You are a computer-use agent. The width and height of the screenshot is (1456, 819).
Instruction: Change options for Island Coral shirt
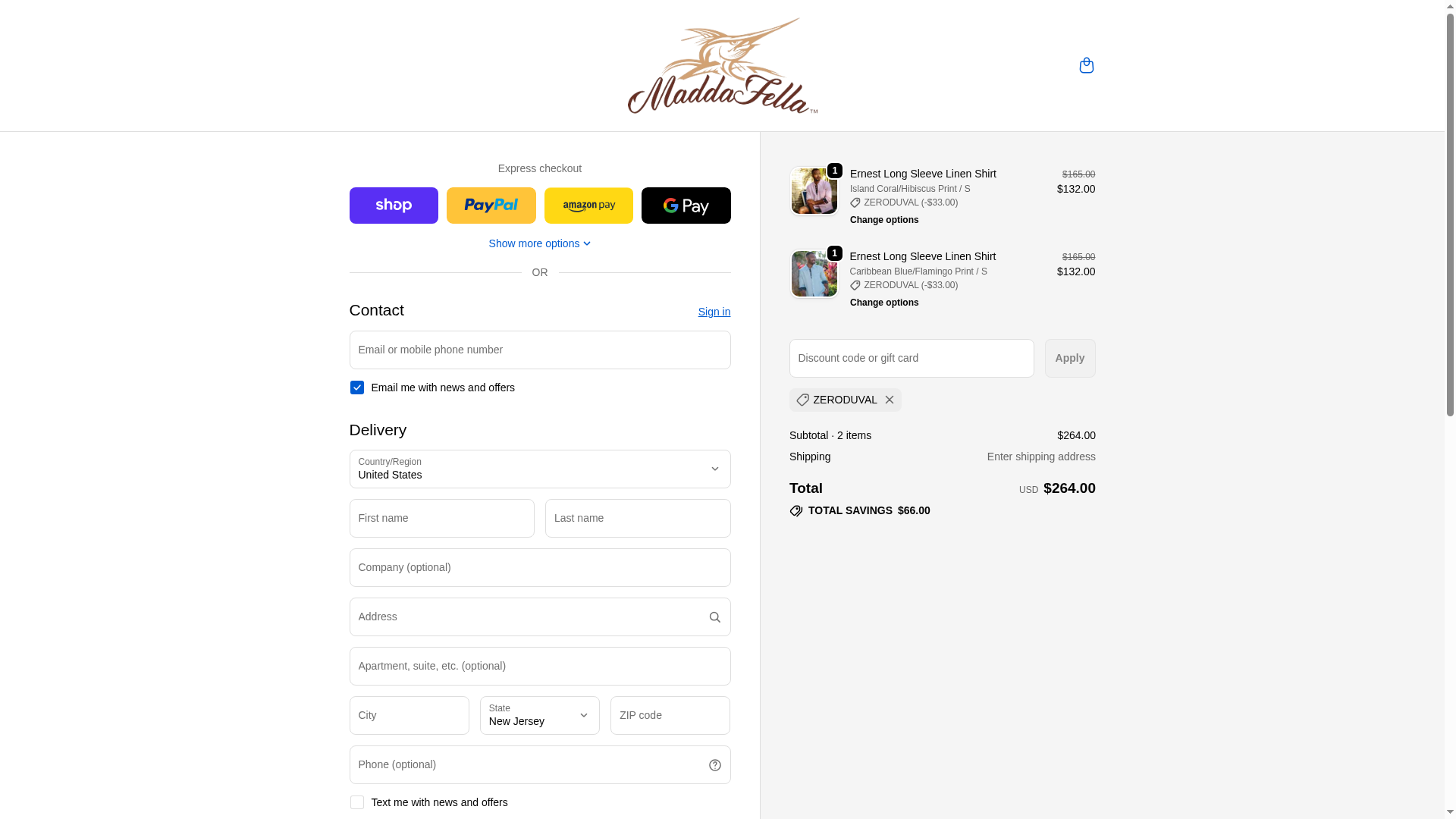click(883, 220)
